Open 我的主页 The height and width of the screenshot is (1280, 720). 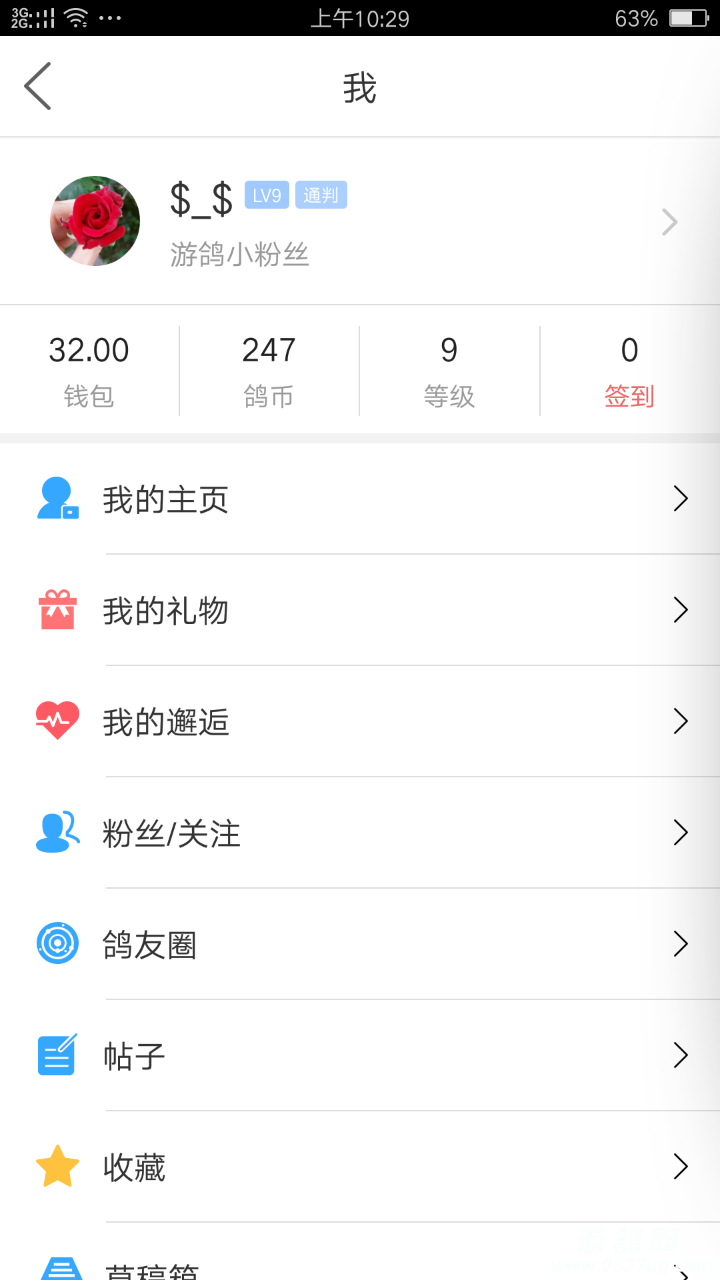[x=360, y=499]
